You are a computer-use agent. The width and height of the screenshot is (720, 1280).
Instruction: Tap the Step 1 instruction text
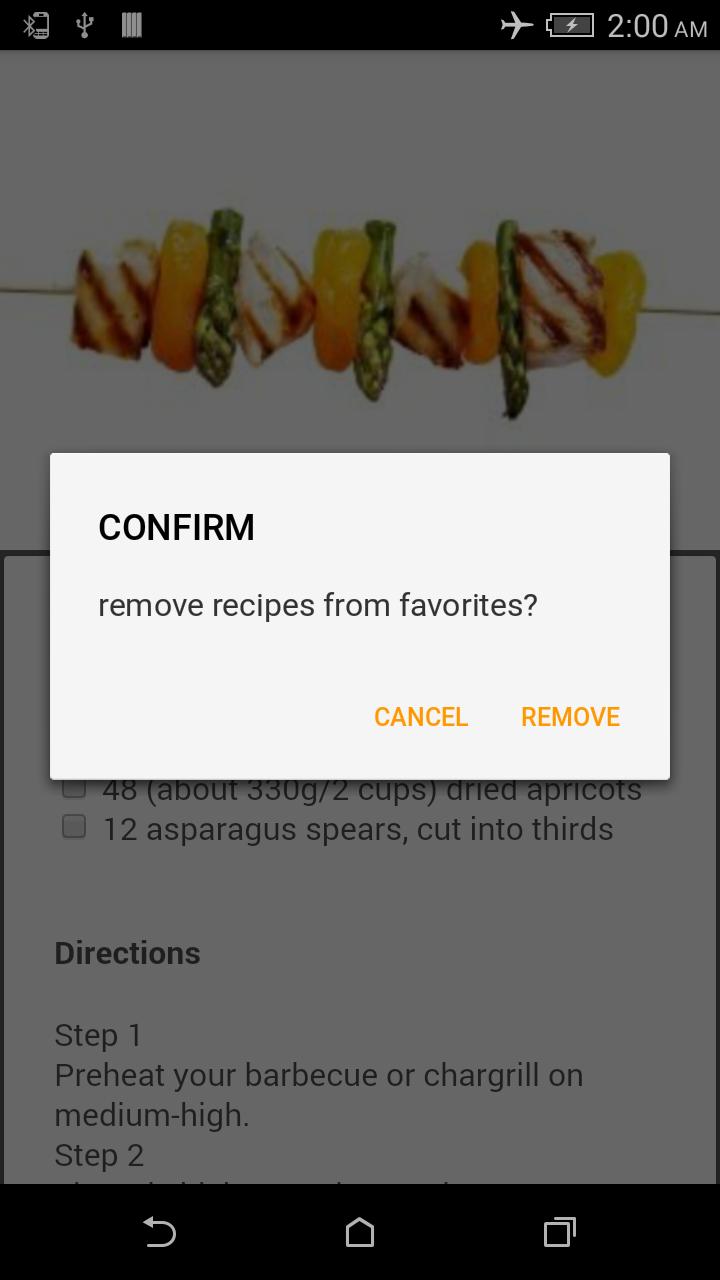point(98,1035)
